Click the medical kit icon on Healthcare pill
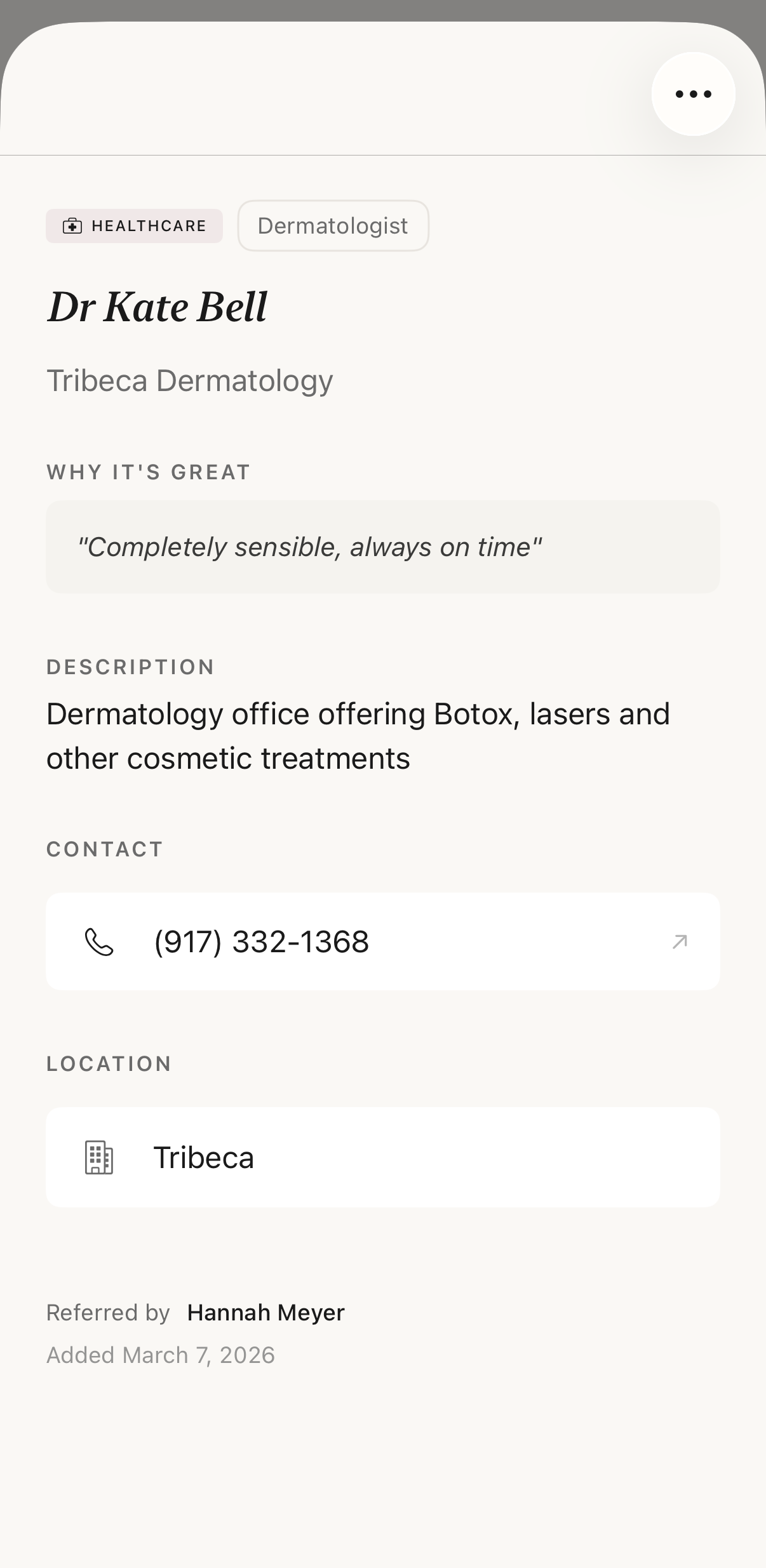766x1568 pixels. click(x=72, y=225)
